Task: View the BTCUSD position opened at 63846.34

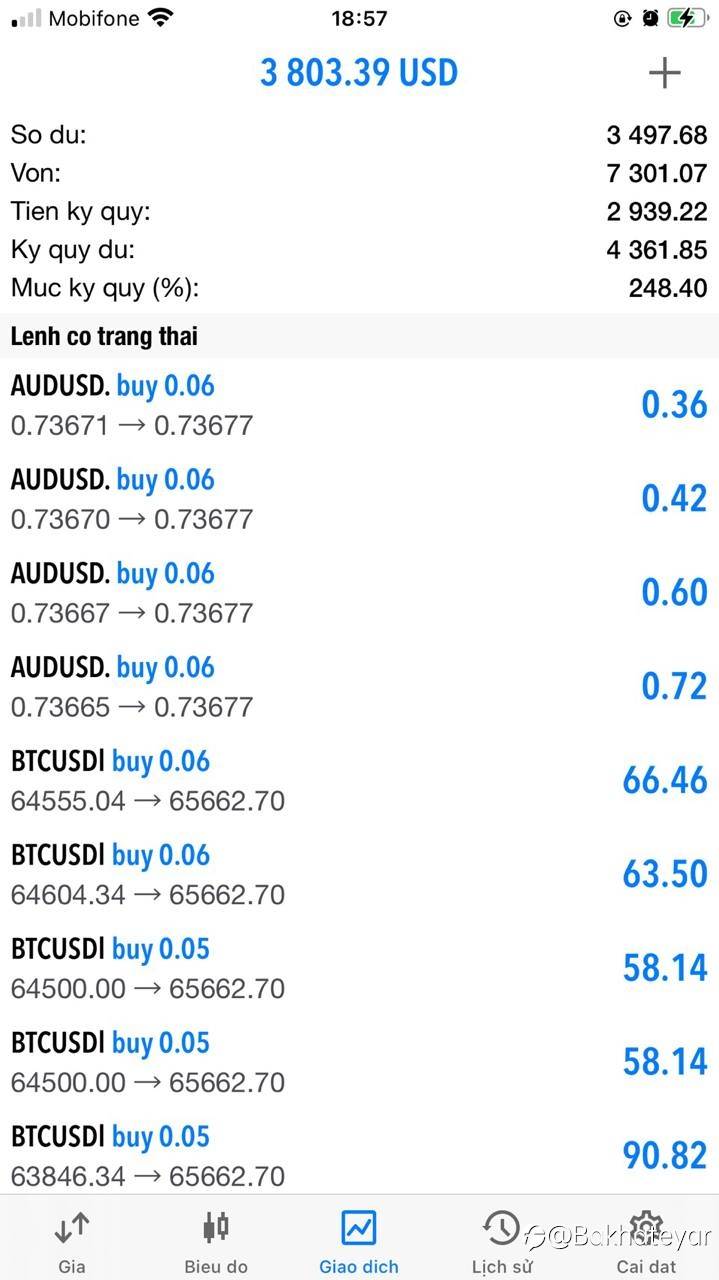Action: pos(359,1156)
